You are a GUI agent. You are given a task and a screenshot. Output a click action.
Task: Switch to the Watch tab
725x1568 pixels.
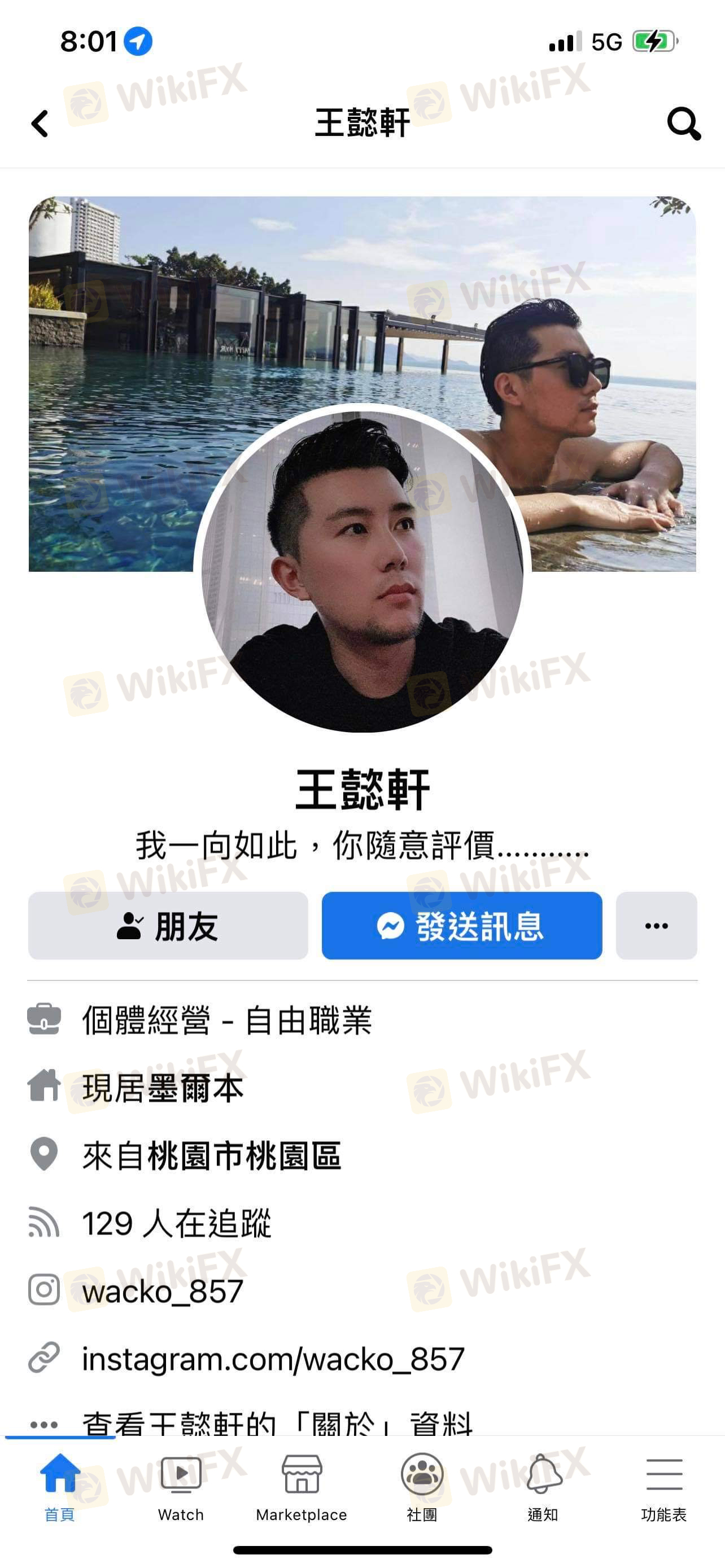pyautogui.click(x=181, y=1486)
